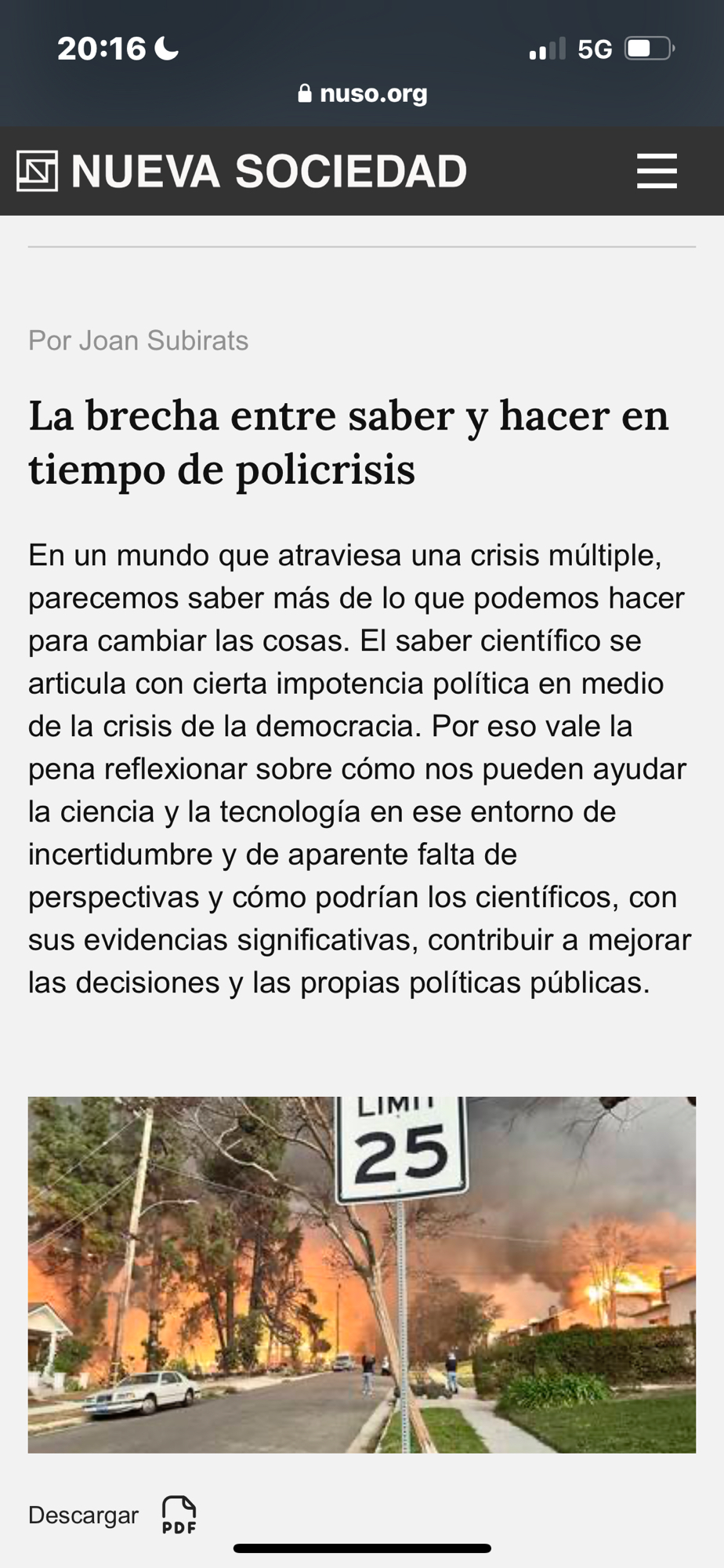The width and height of the screenshot is (724, 1568).
Task: Tap the nuso.org address bar
Action: pos(363,93)
